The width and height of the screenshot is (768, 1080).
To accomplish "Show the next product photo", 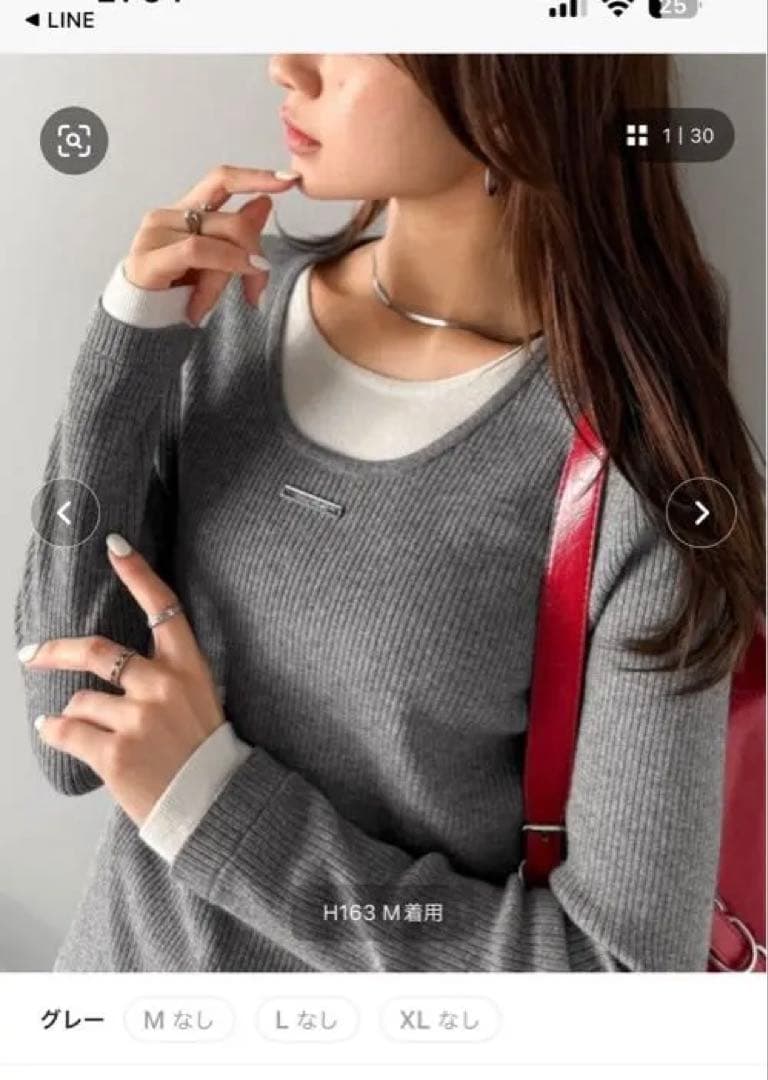I will pyautogui.click(x=701, y=512).
